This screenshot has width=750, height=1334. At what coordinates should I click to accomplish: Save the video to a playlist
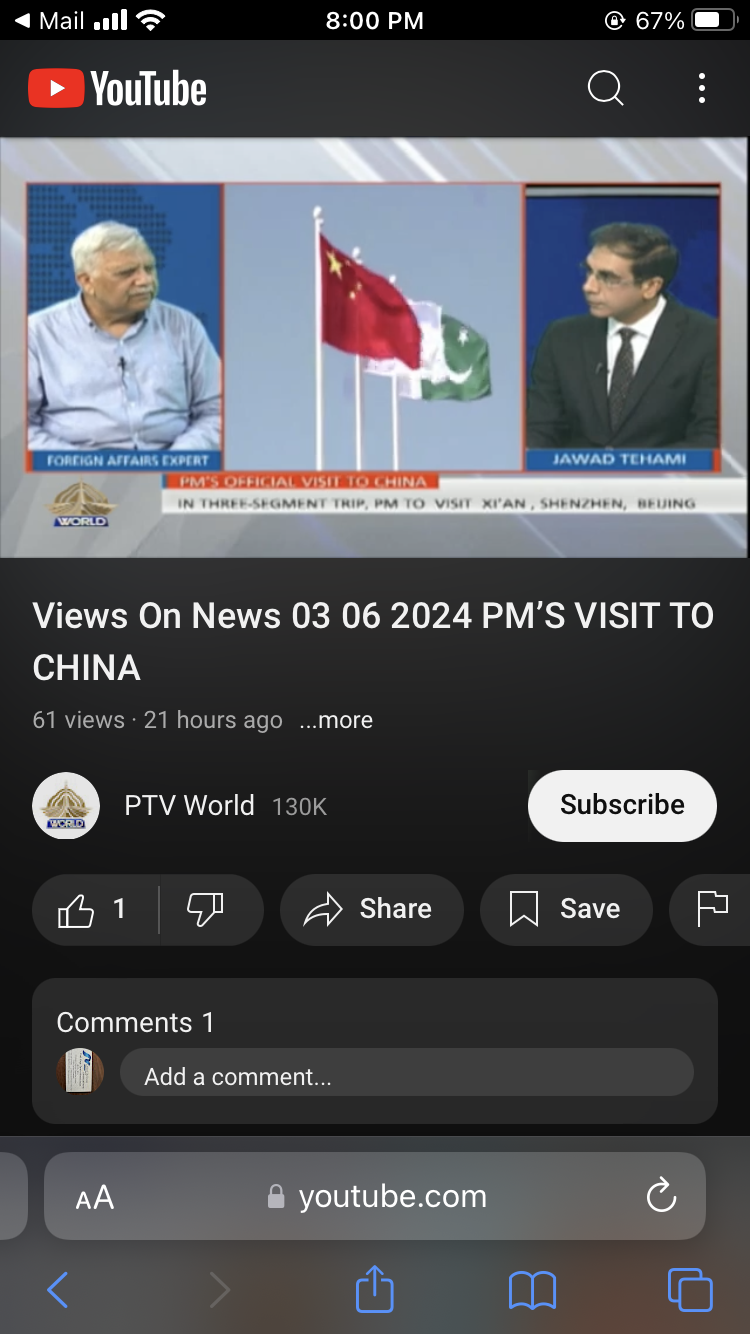tap(566, 909)
